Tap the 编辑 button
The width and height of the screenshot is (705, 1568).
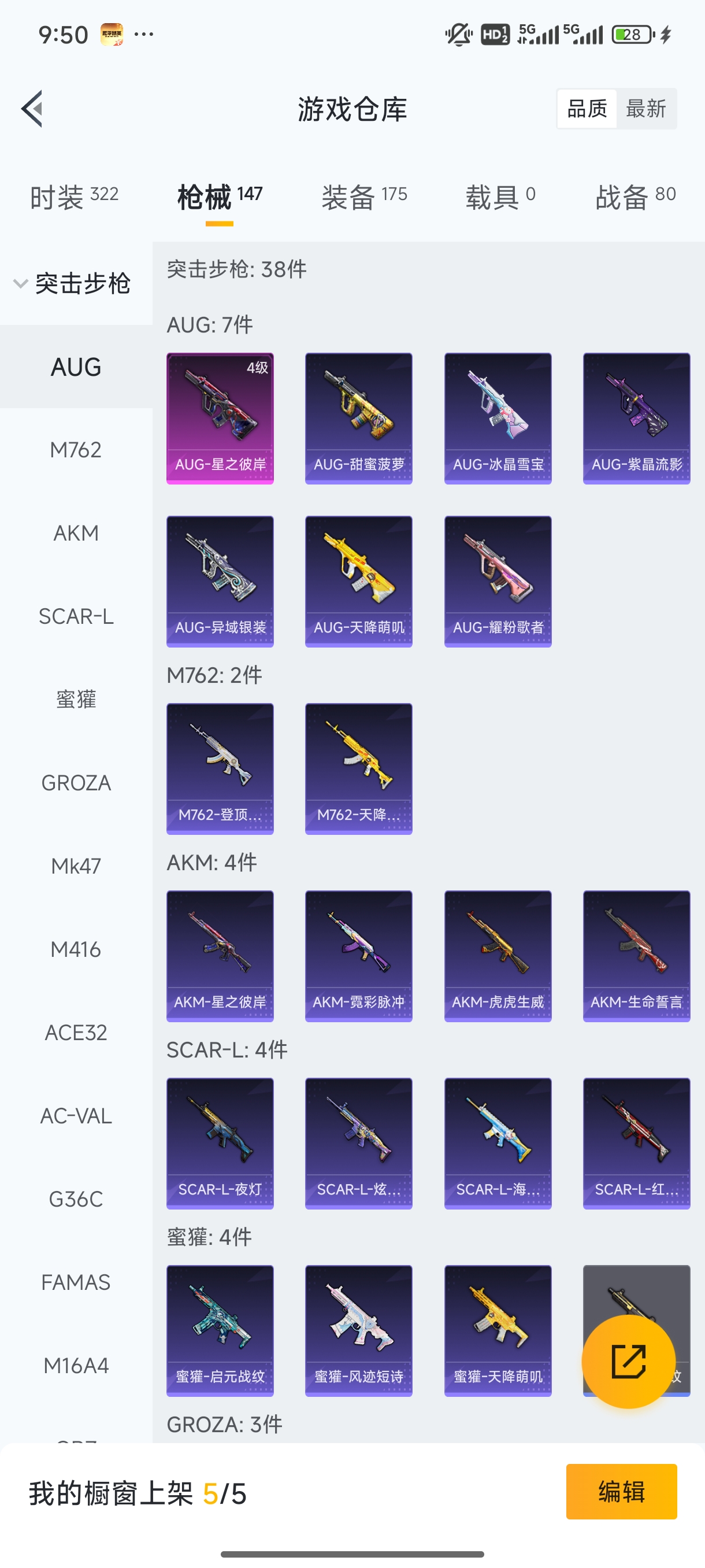click(621, 1491)
